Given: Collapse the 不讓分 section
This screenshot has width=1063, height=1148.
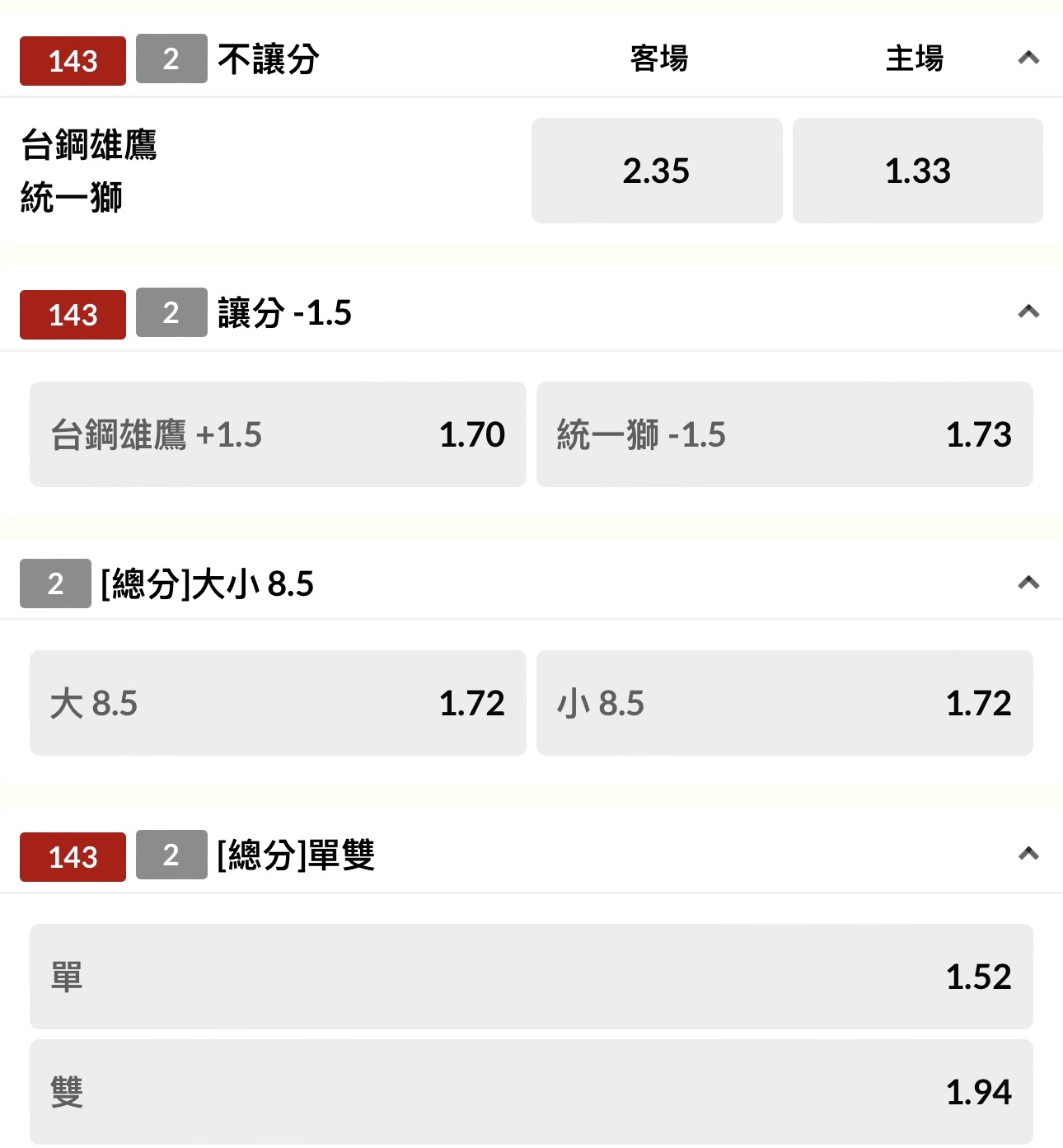Looking at the screenshot, I should [x=1028, y=59].
